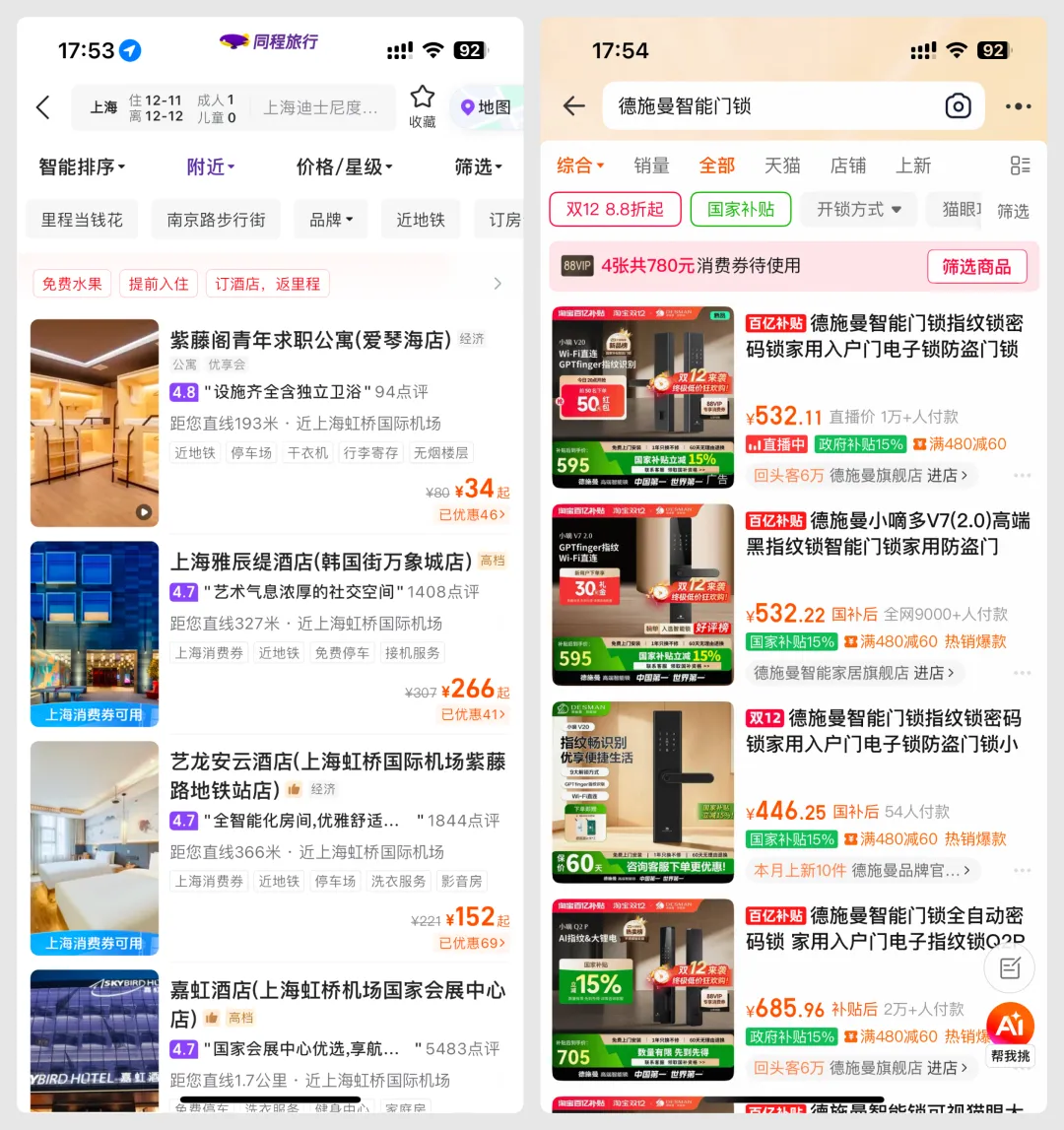This screenshot has height=1130, width=1064.
Task: Open 德施曼旗舰店 via the 进店 link
Action: 943,475
